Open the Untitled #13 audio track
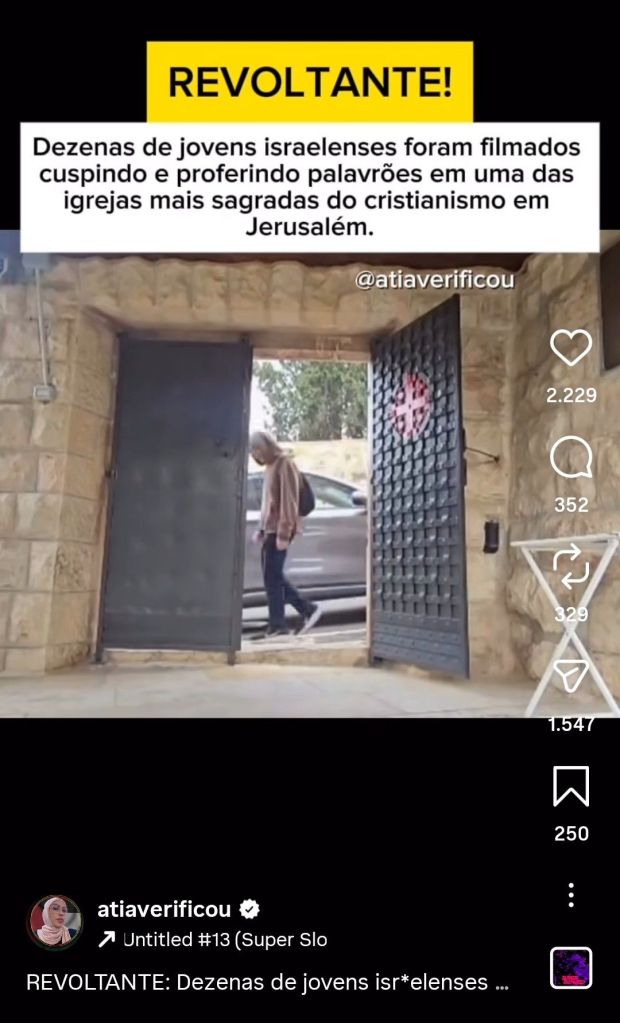Image resolution: width=620 pixels, height=1023 pixels. [214, 940]
